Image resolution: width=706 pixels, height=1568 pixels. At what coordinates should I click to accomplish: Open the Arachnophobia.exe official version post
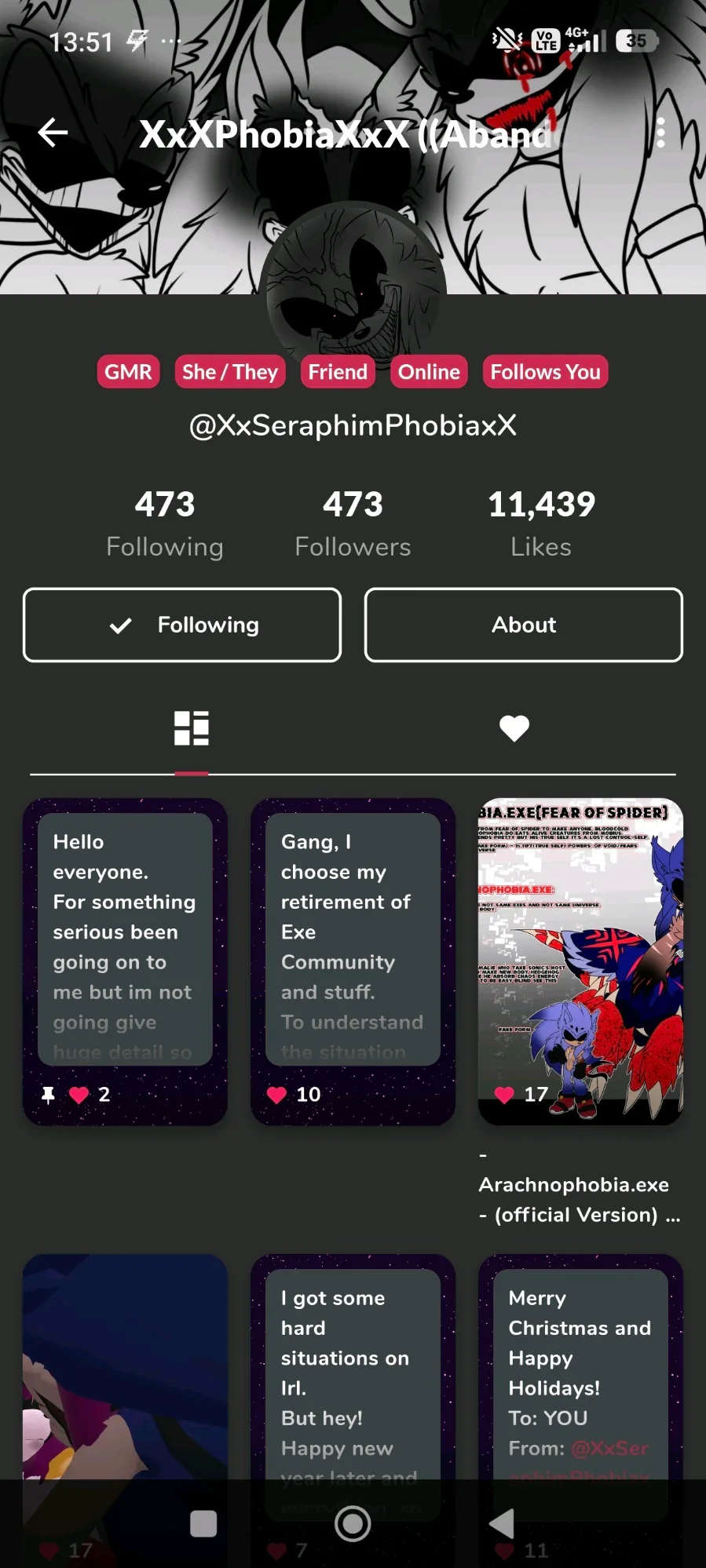(580, 957)
